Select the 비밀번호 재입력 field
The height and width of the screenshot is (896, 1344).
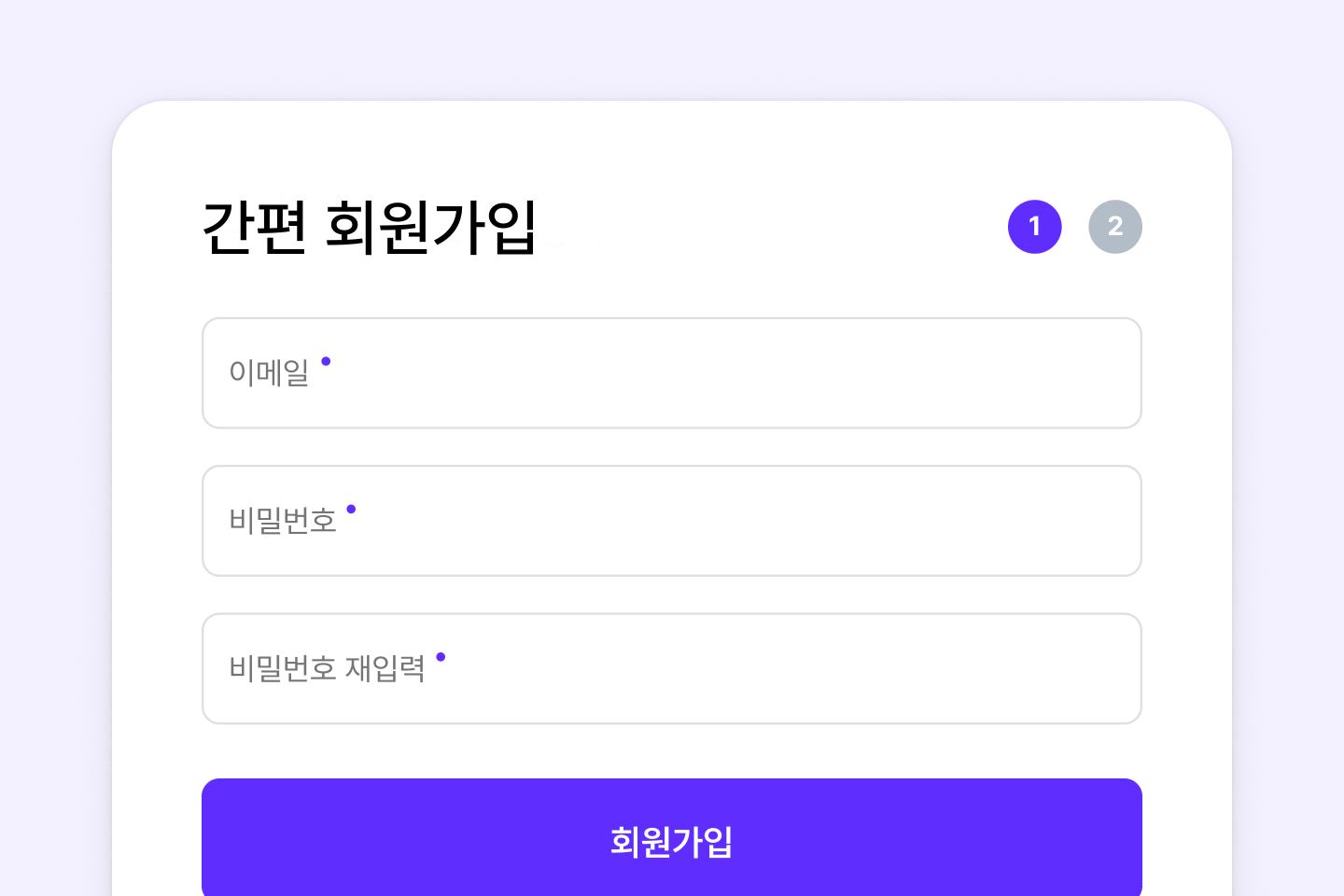672,668
